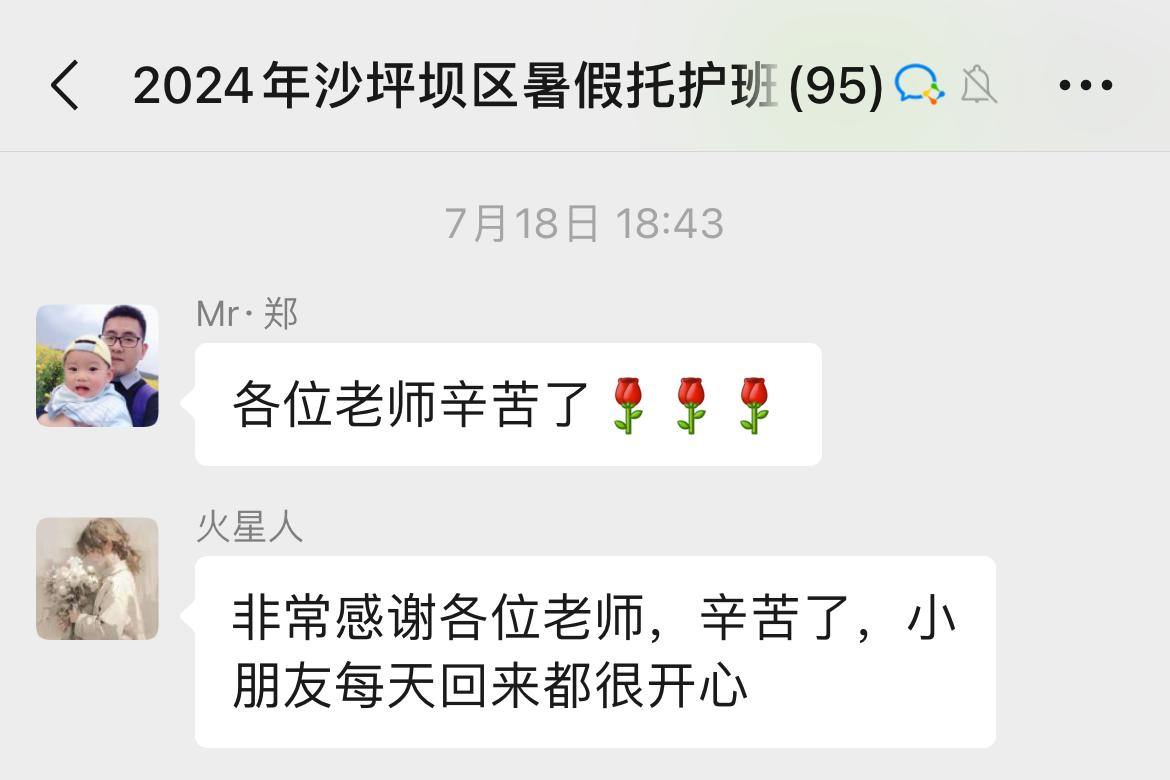Open Mr·郑's profile avatar
The height and width of the screenshot is (780, 1170).
[97, 365]
